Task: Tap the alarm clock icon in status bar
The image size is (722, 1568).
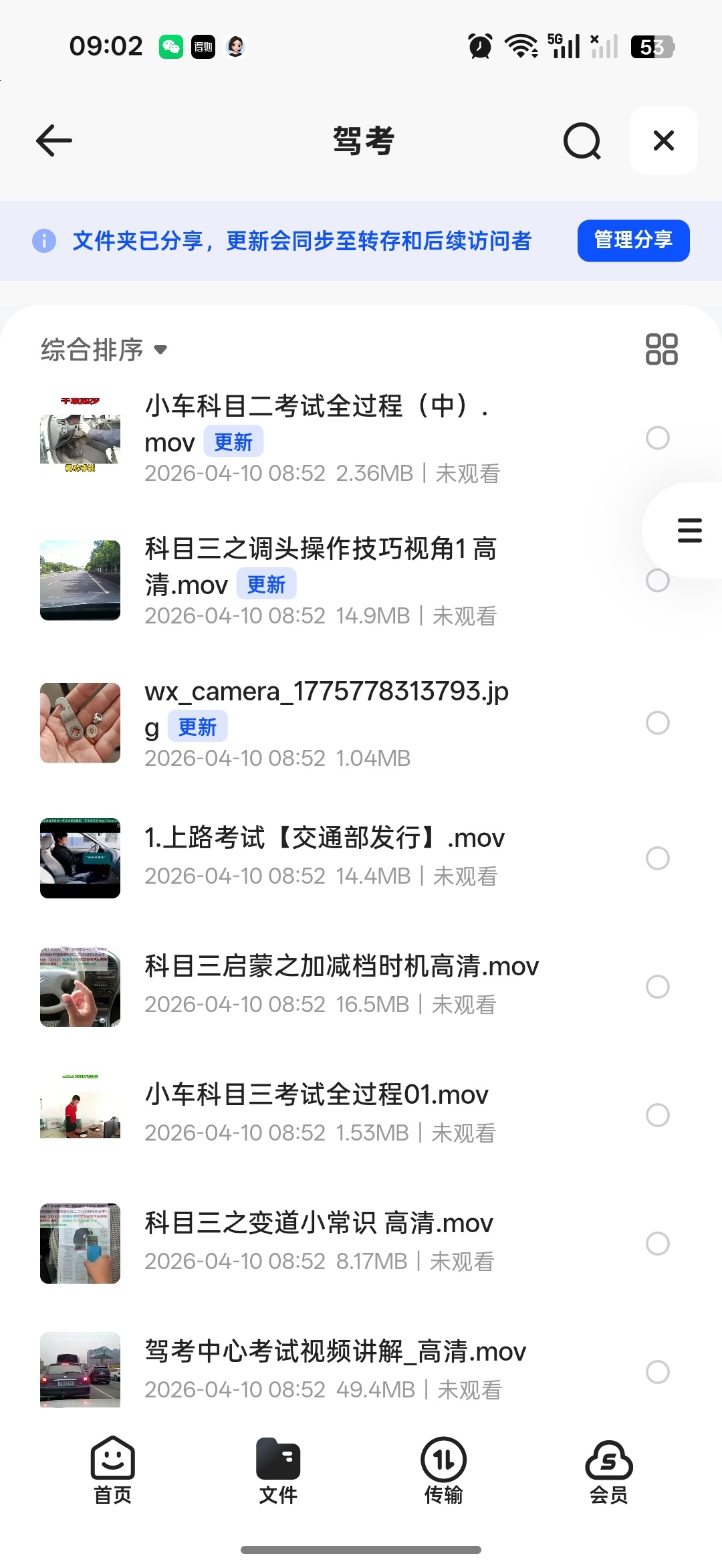Action: pyautogui.click(x=480, y=45)
